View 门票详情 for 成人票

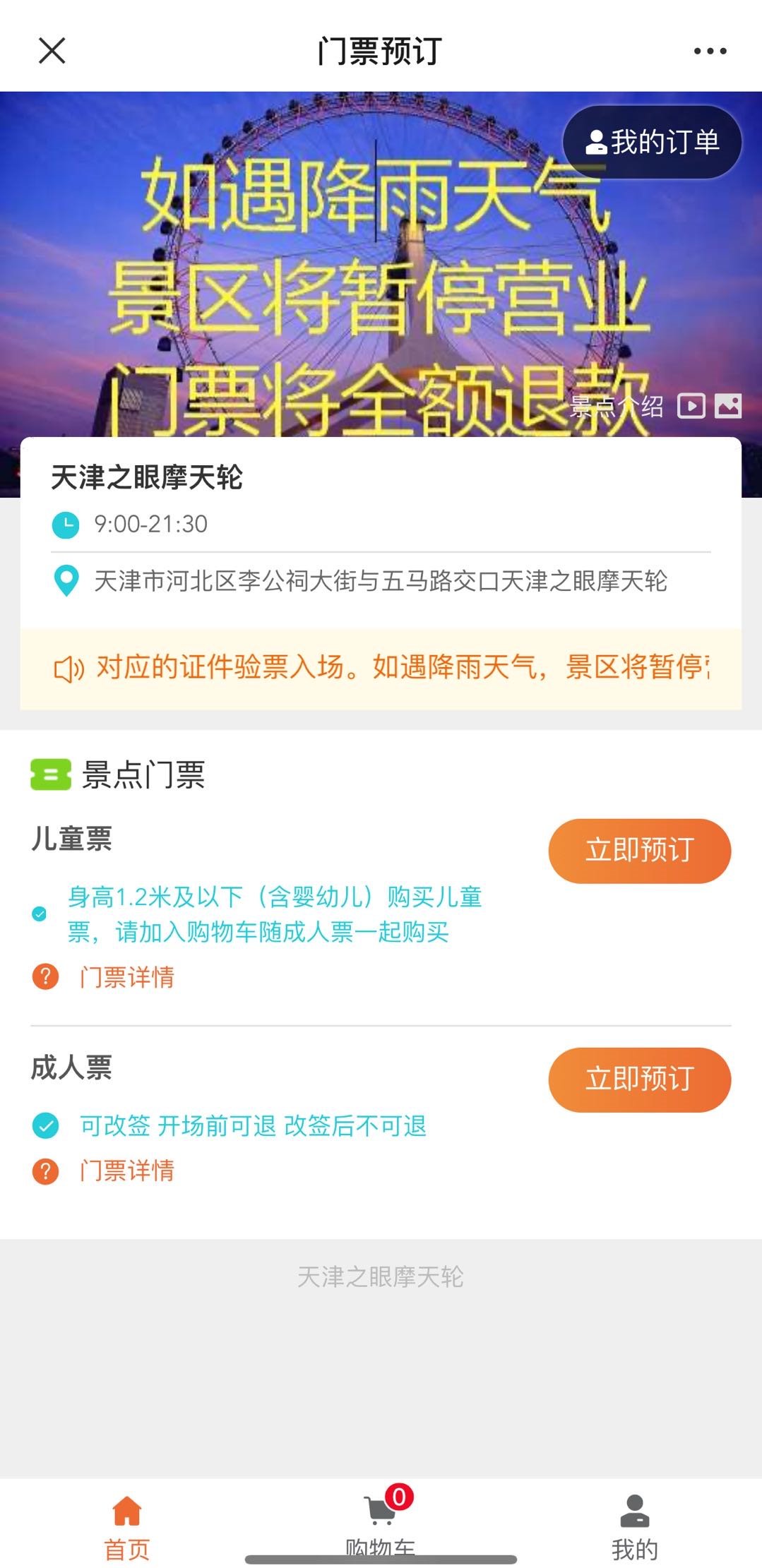(x=126, y=1171)
